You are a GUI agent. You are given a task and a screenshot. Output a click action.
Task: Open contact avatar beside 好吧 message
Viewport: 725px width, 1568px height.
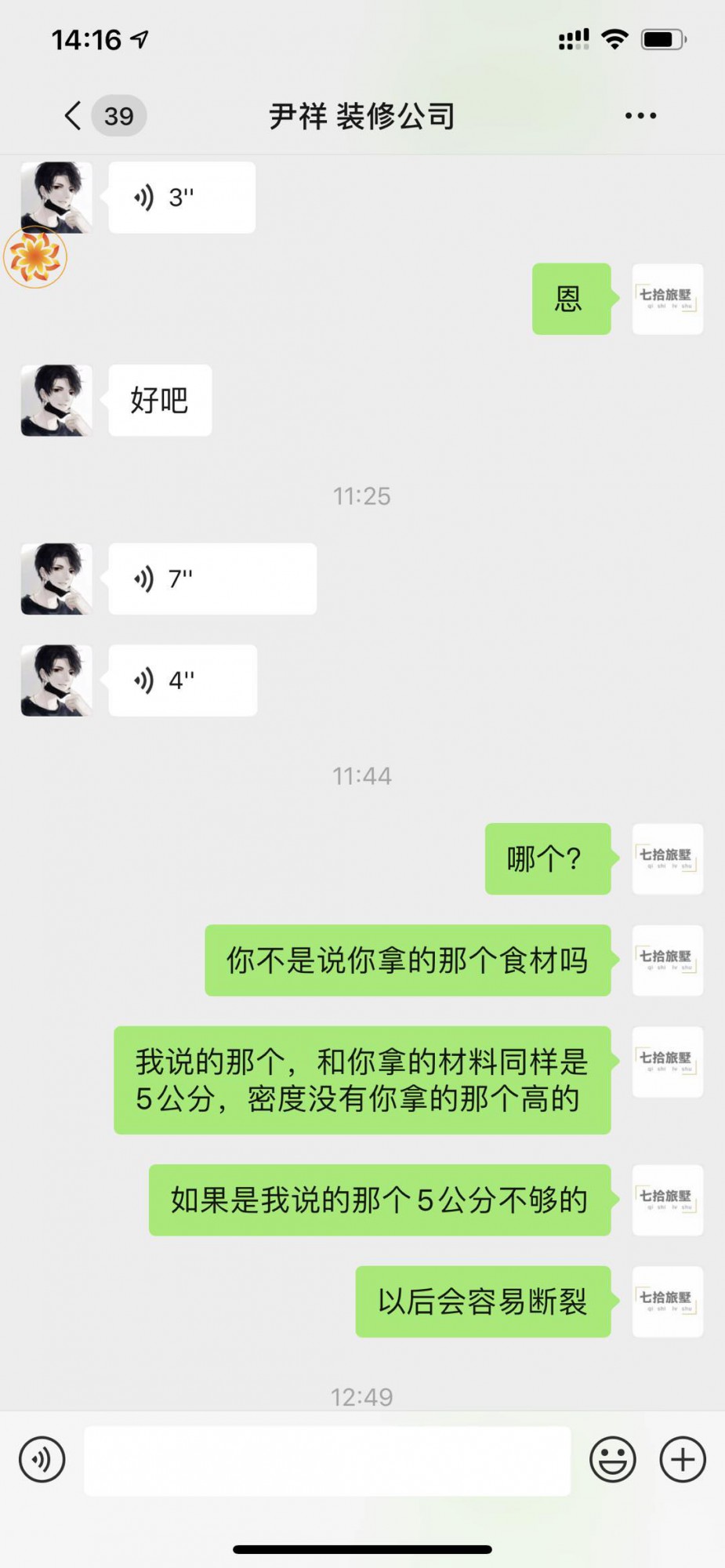56,401
